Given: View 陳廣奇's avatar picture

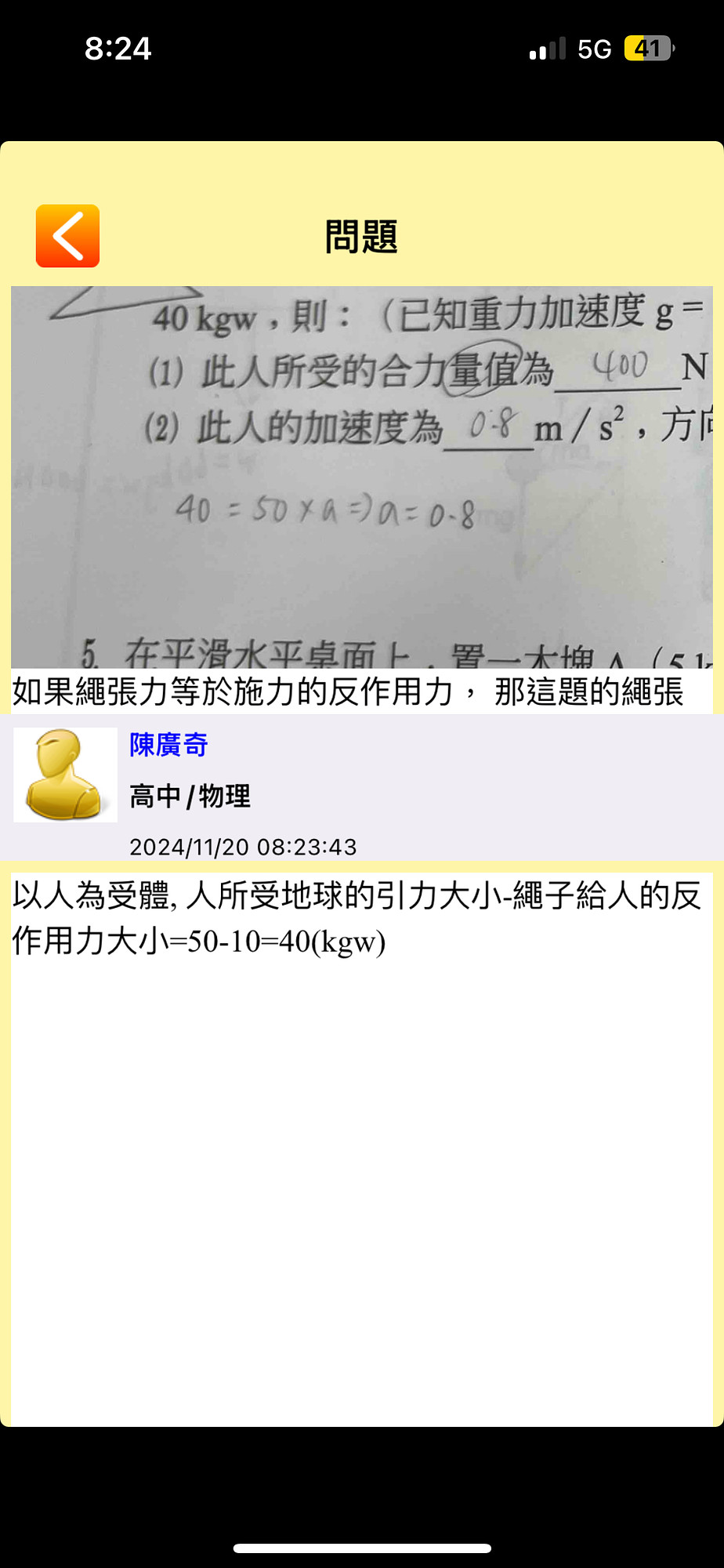Looking at the screenshot, I should (x=65, y=775).
